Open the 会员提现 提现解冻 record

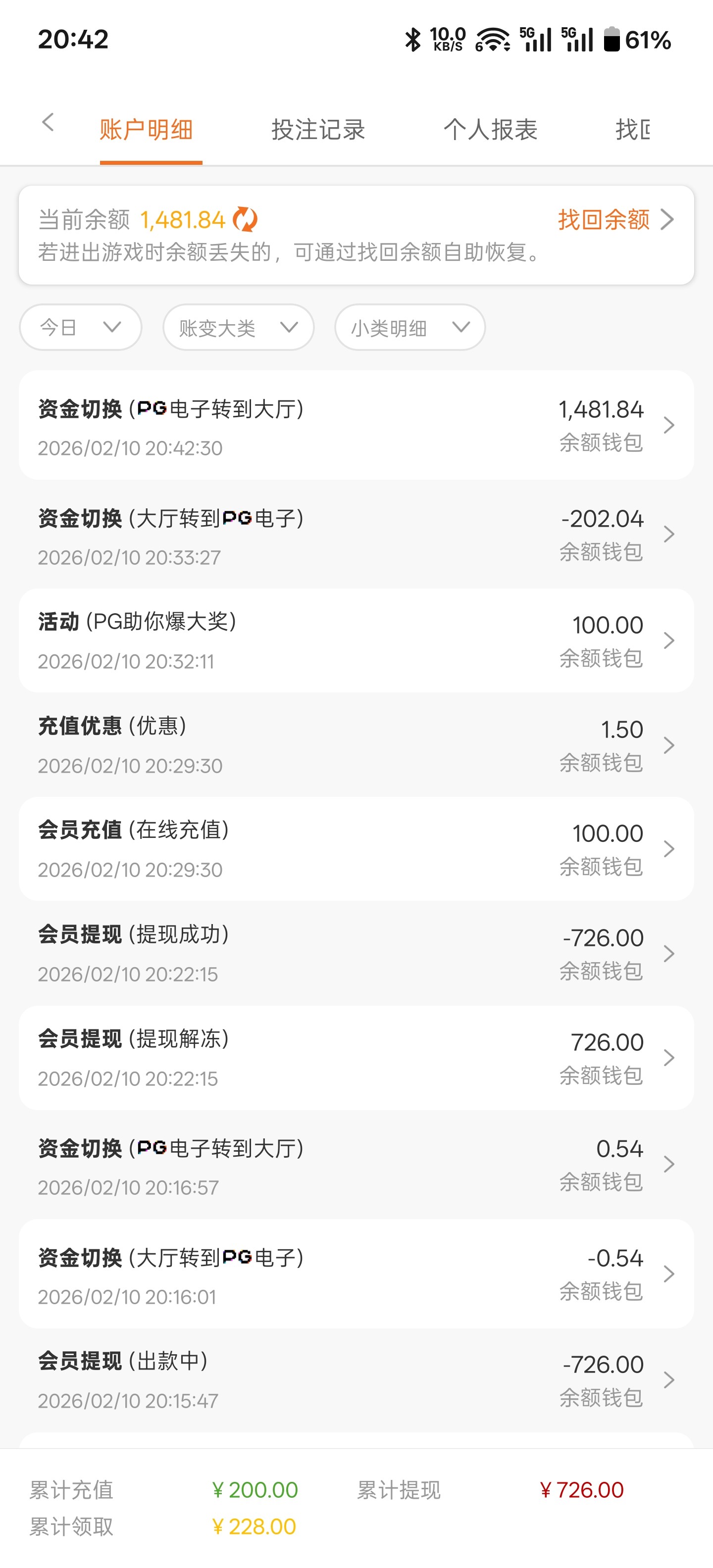point(356,1058)
